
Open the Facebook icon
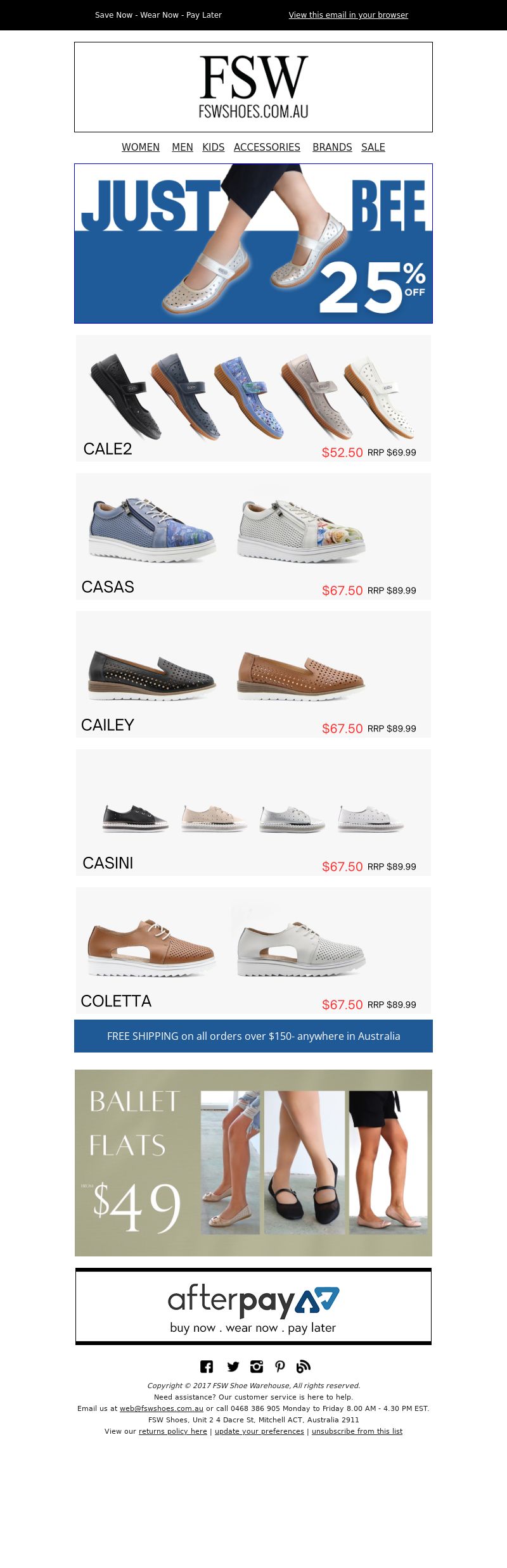click(x=207, y=1367)
